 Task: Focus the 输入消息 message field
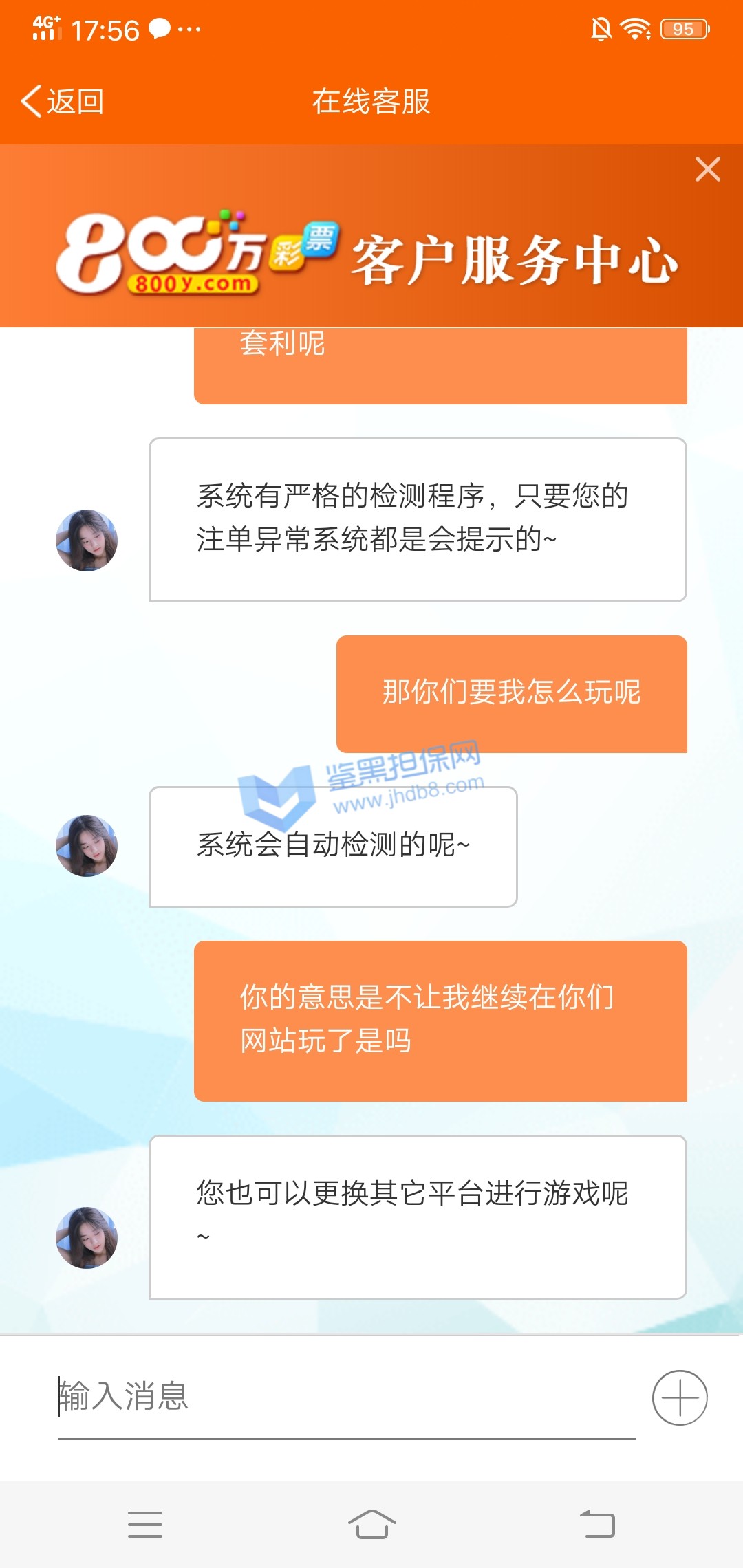(344, 1396)
